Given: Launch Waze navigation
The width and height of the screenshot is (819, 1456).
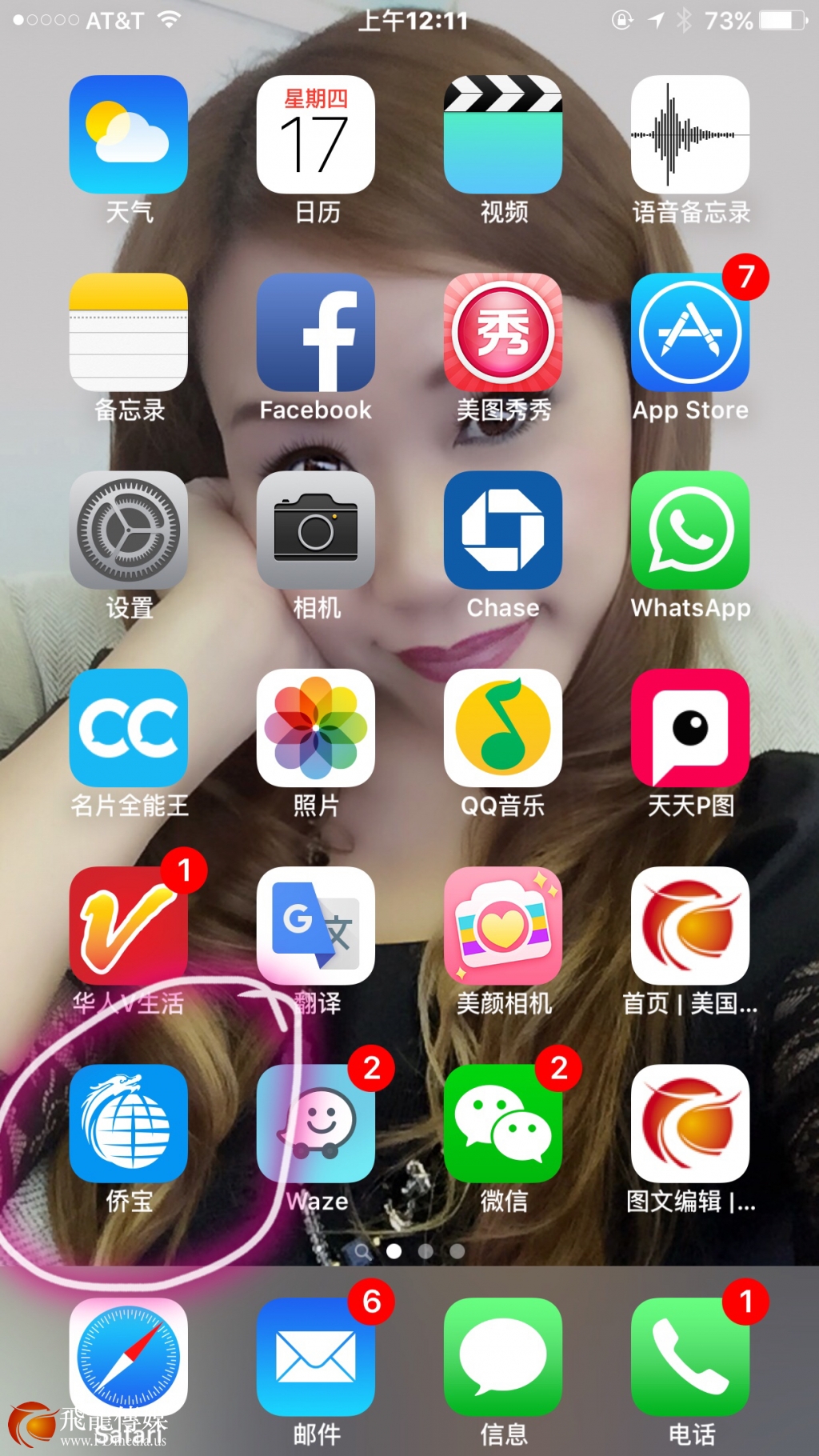Looking at the screenshot, I should (316, 1123).
